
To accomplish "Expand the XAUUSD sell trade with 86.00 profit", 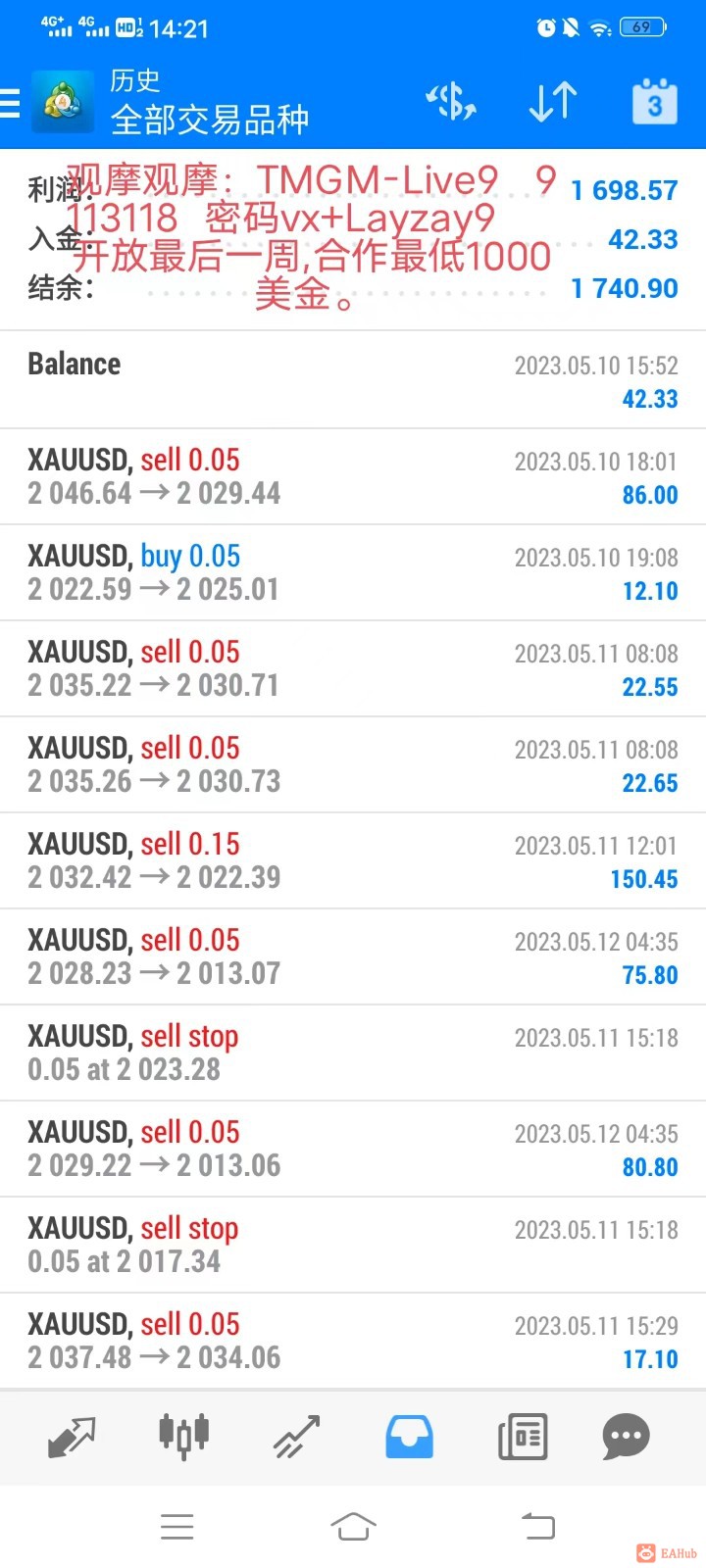I will click(353, 477).
